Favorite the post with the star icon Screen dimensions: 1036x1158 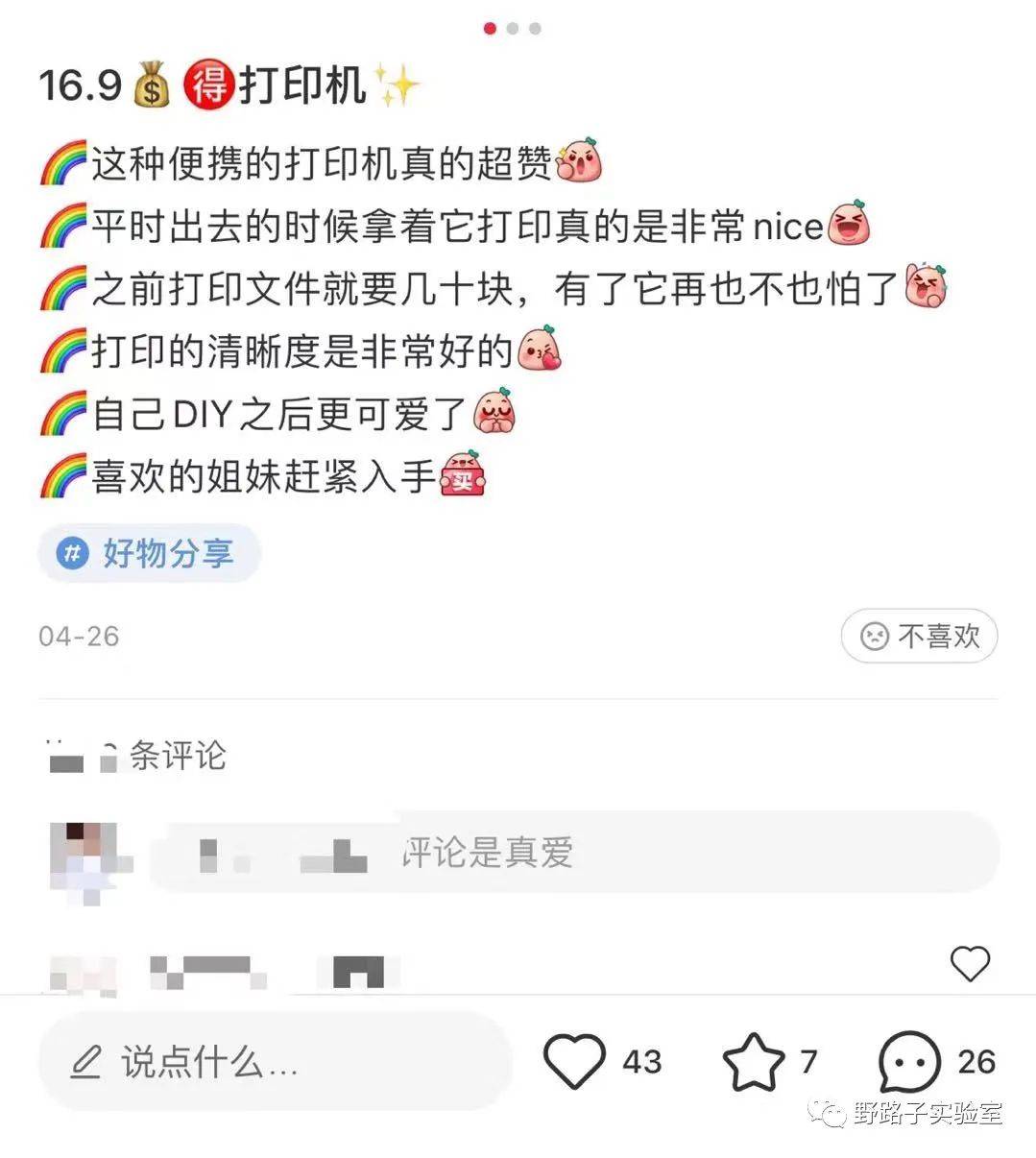[753, 1061]
